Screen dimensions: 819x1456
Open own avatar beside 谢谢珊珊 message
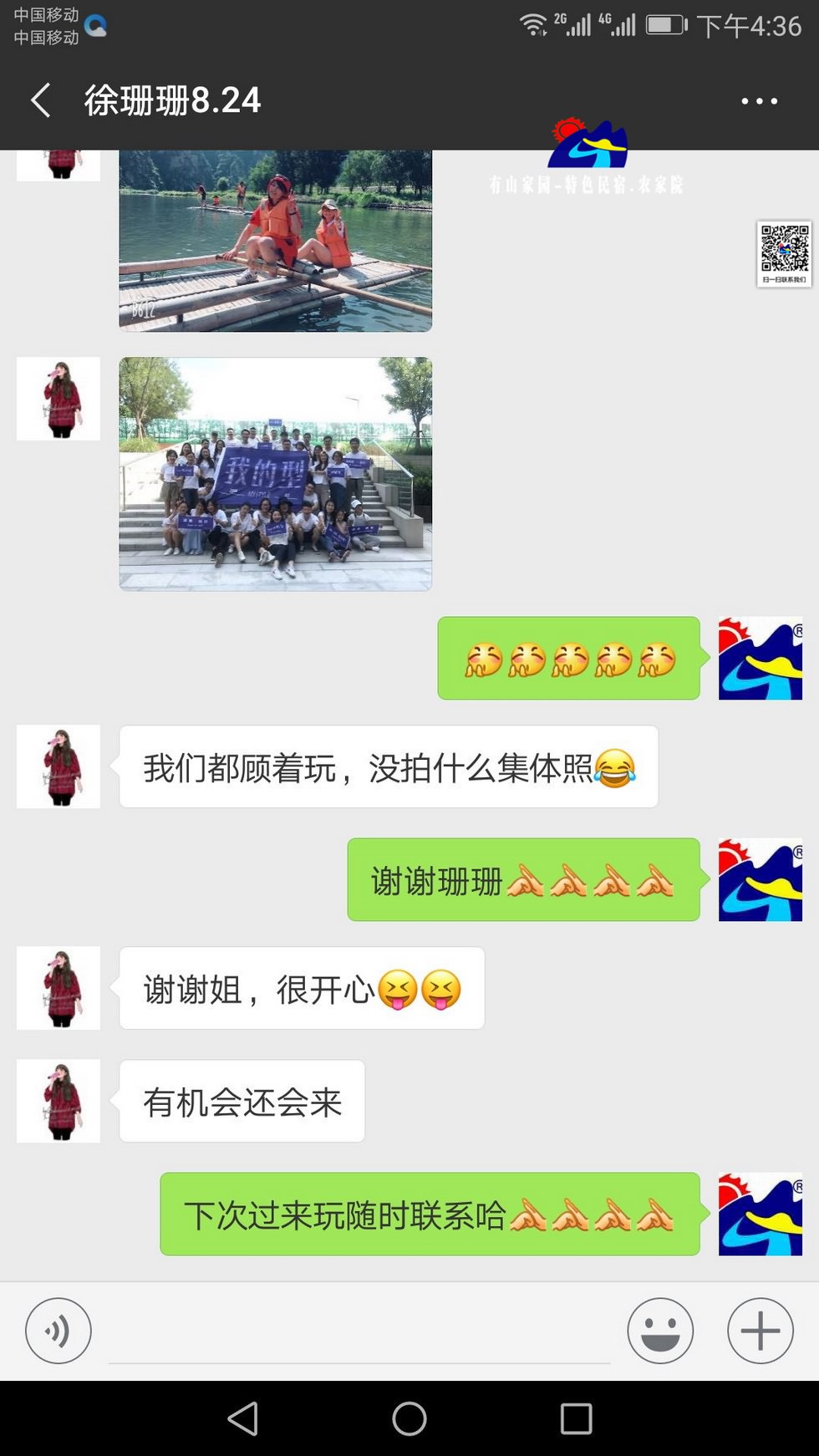pyautogui.click(x=760, y=879)
